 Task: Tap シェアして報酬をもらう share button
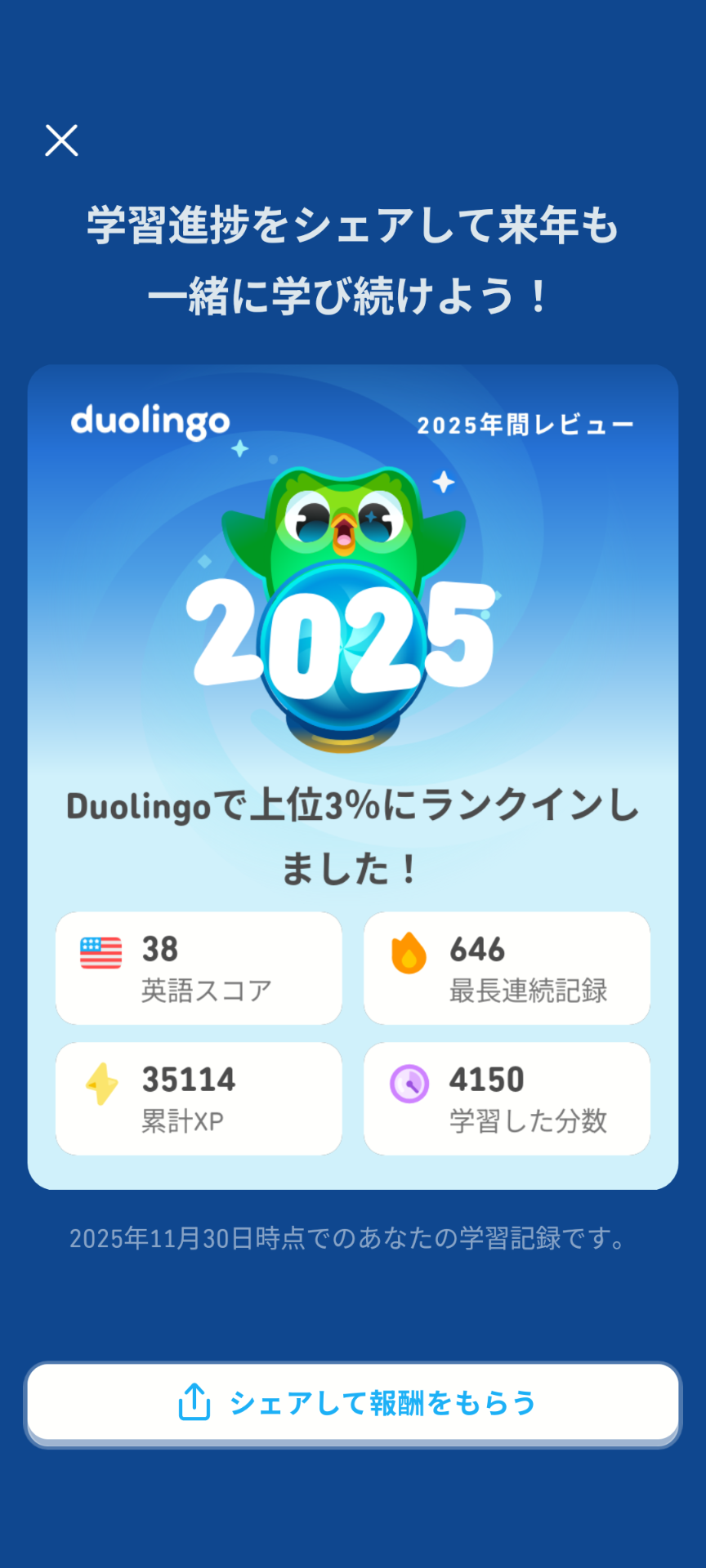(x=353, y=1402)
